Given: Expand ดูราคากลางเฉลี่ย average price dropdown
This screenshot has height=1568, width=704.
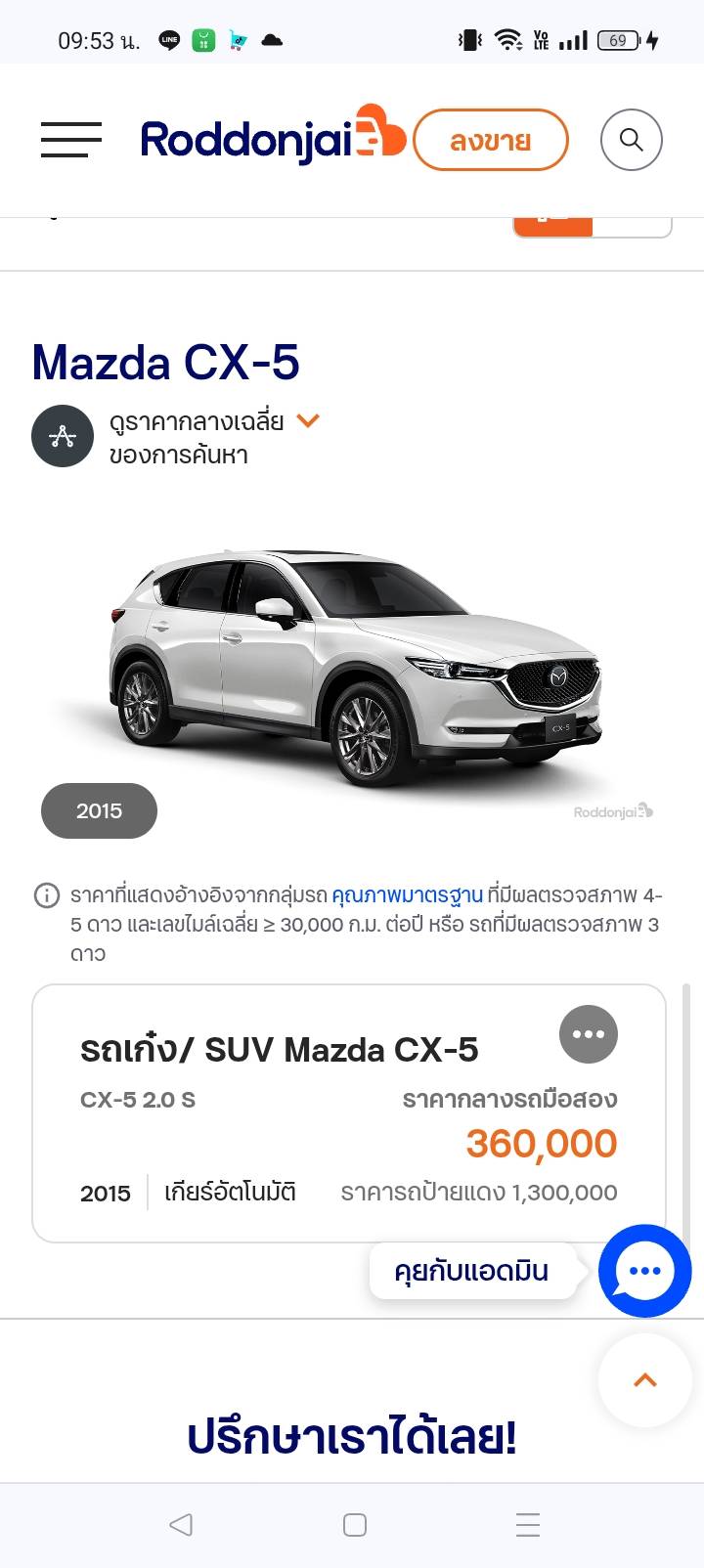Looking at the screenshot, I should [308, 421].
